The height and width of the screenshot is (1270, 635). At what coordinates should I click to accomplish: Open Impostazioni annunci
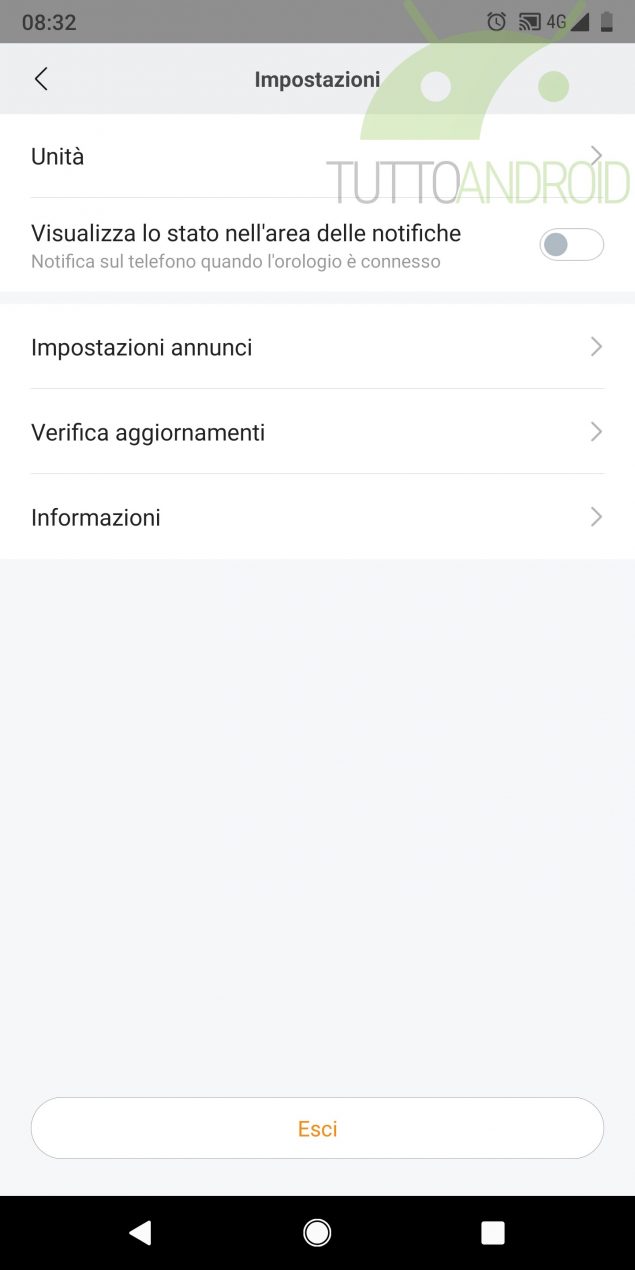tap(317, 347)
